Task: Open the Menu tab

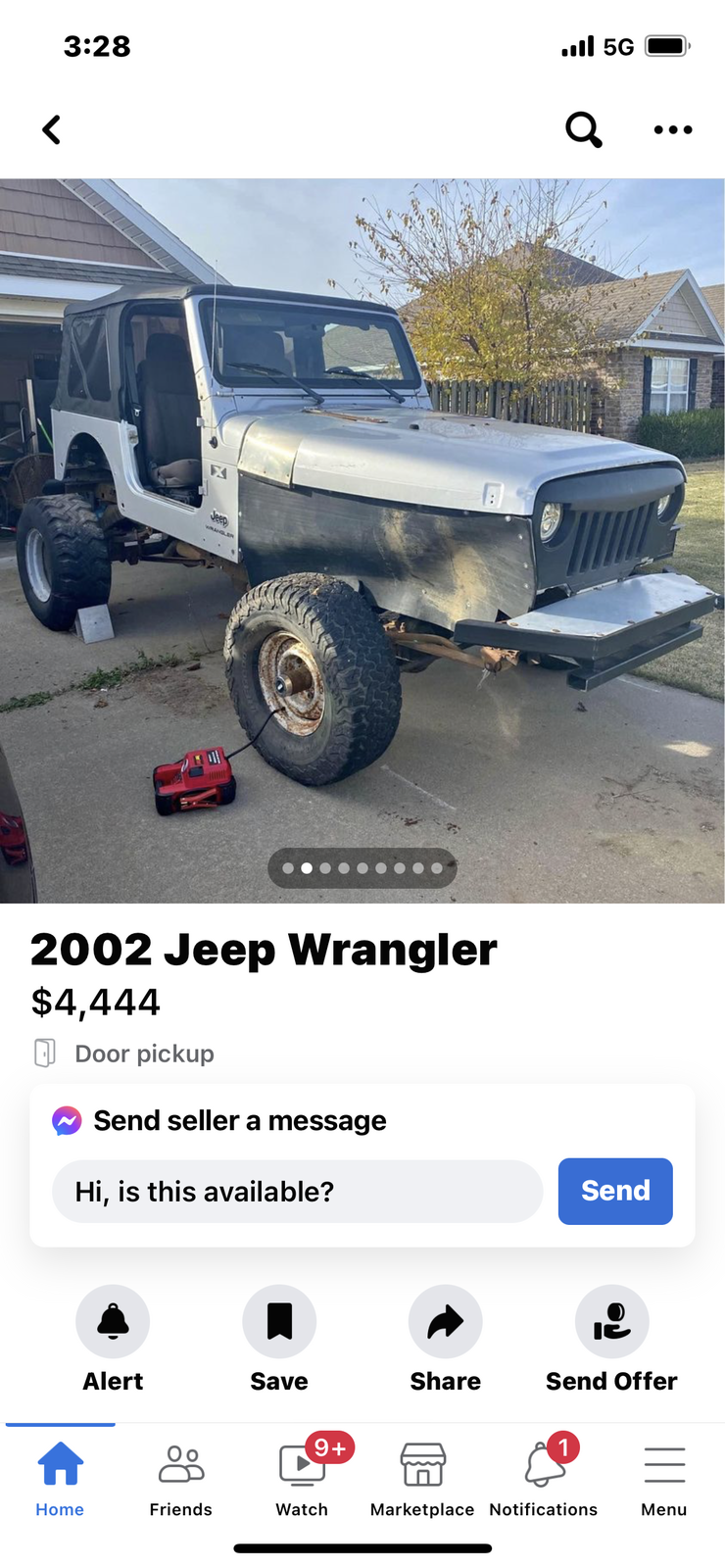Action: coord(664,1479)
